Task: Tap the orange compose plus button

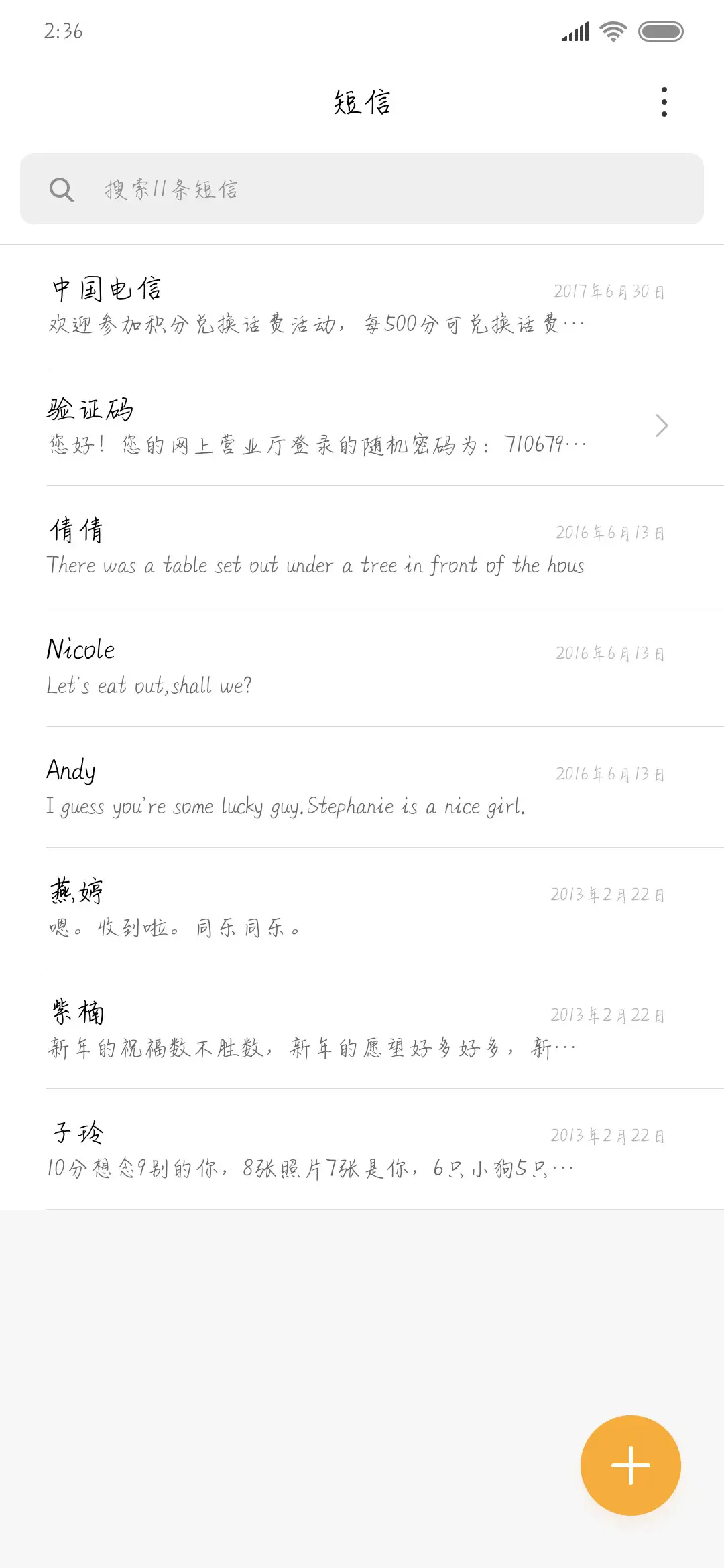Action: click(630, 1465)
